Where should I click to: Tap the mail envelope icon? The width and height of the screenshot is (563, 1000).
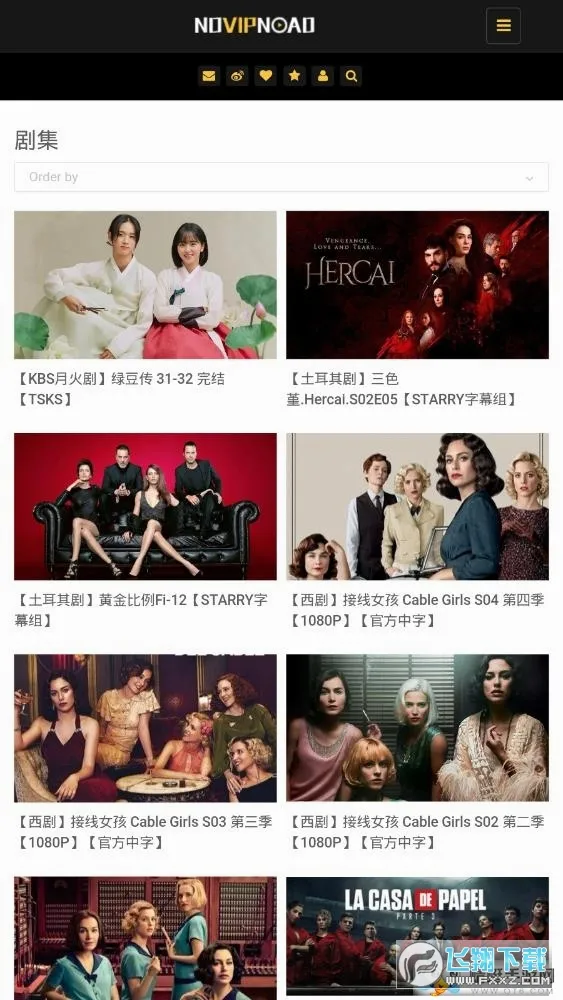208,76
